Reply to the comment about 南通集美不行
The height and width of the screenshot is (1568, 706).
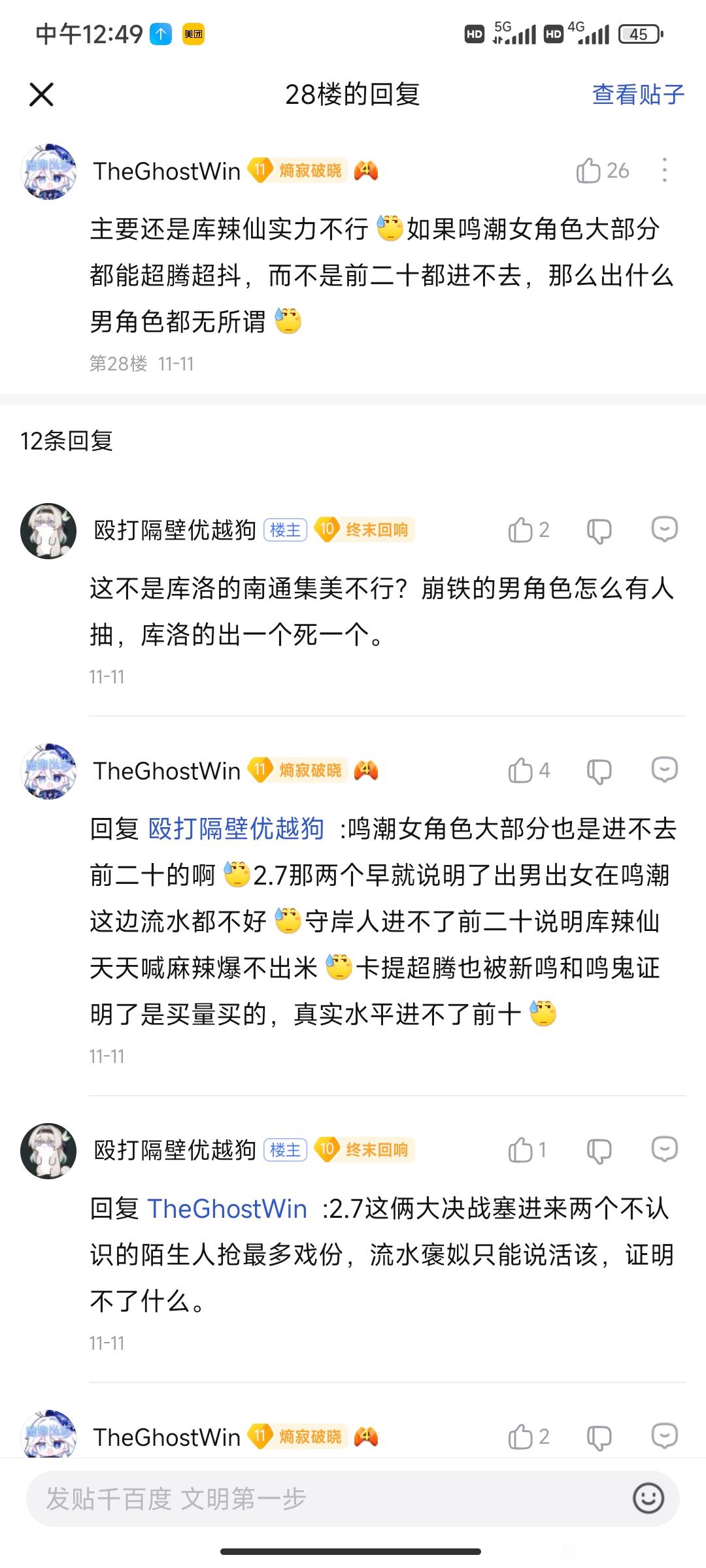[x=664, y=530]
